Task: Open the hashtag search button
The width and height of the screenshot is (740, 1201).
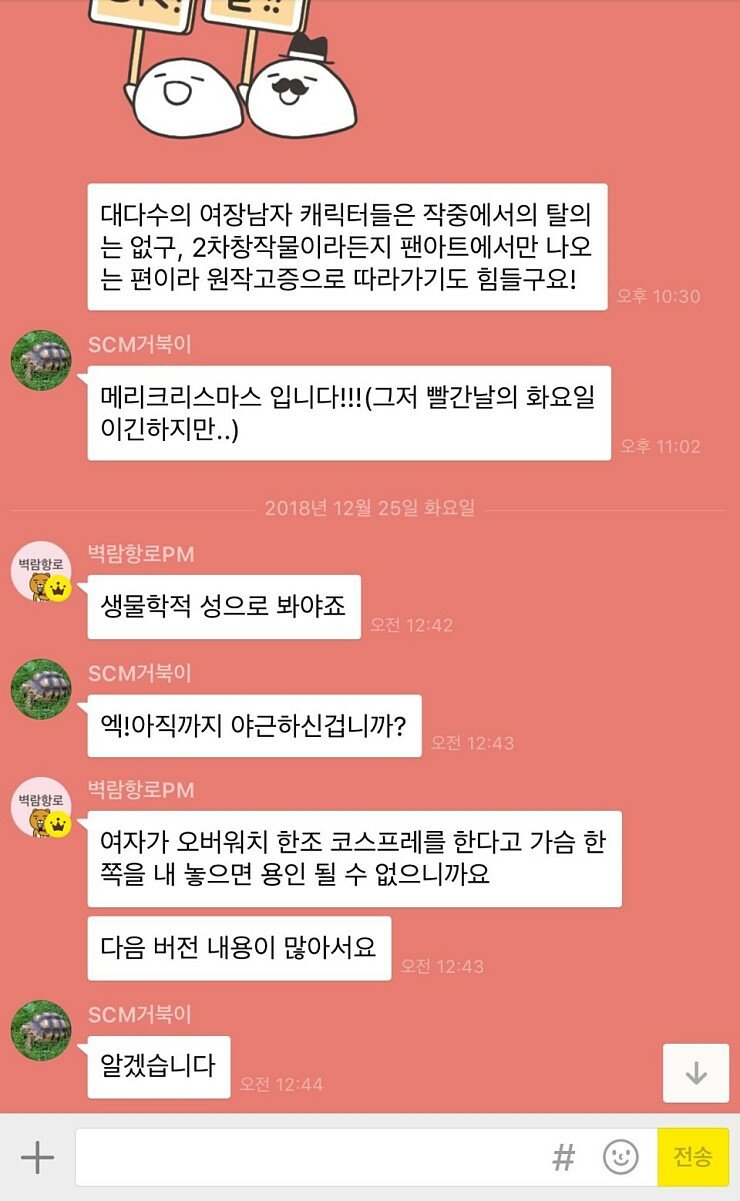Action: pos(564,1158)
